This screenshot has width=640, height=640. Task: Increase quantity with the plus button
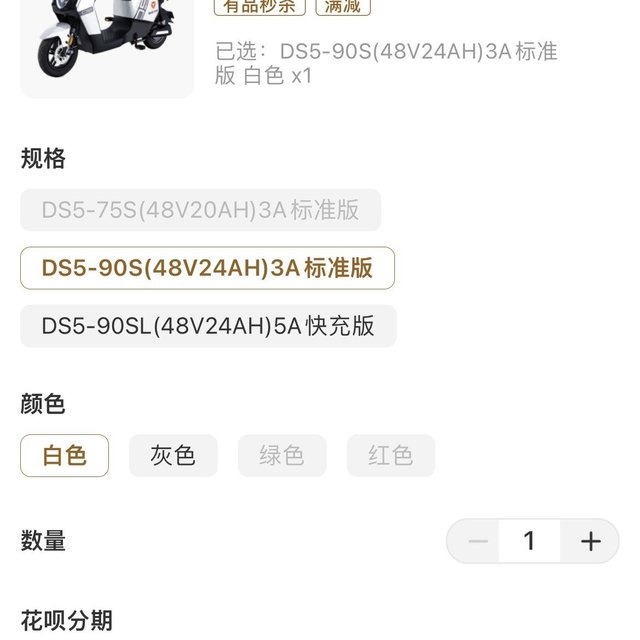coord(590,542)
